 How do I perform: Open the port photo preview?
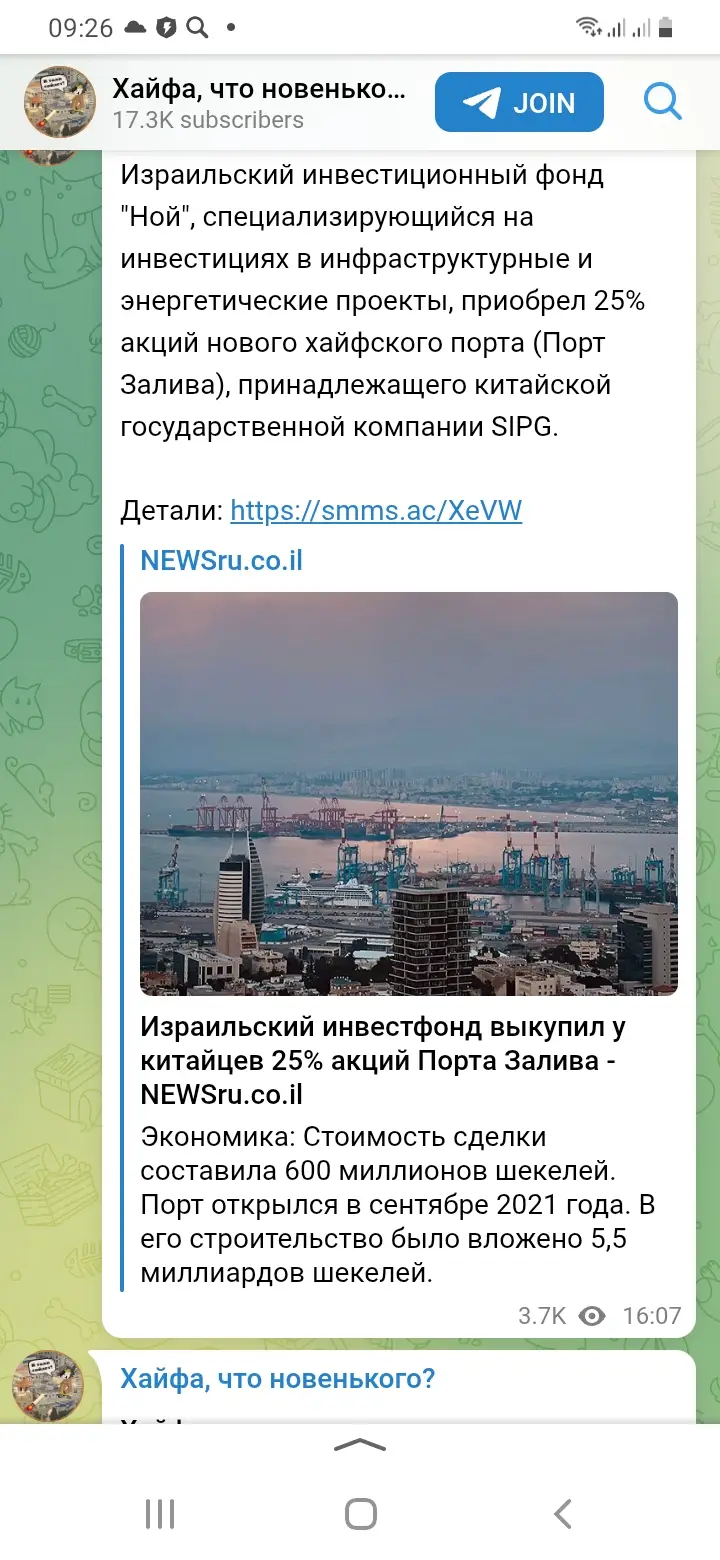(x=409, y=794)
